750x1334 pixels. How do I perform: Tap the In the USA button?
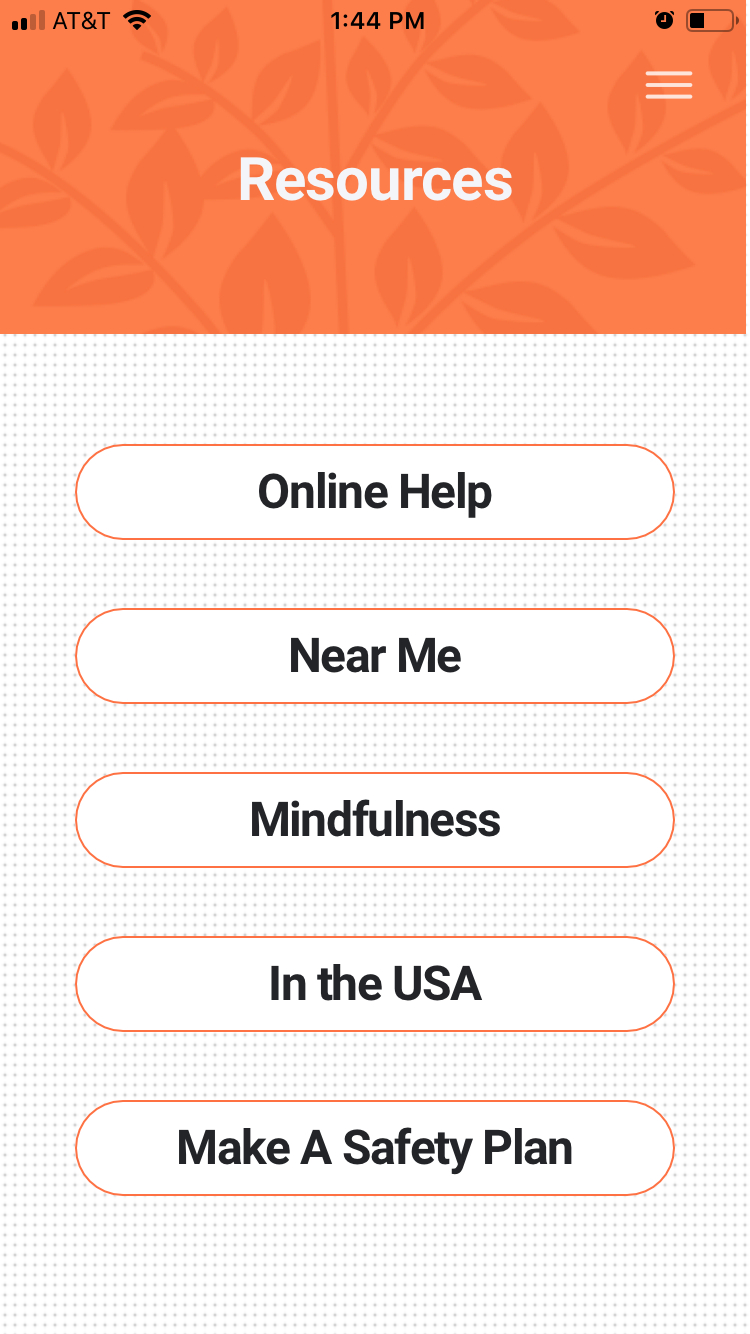tap(375, 984)
